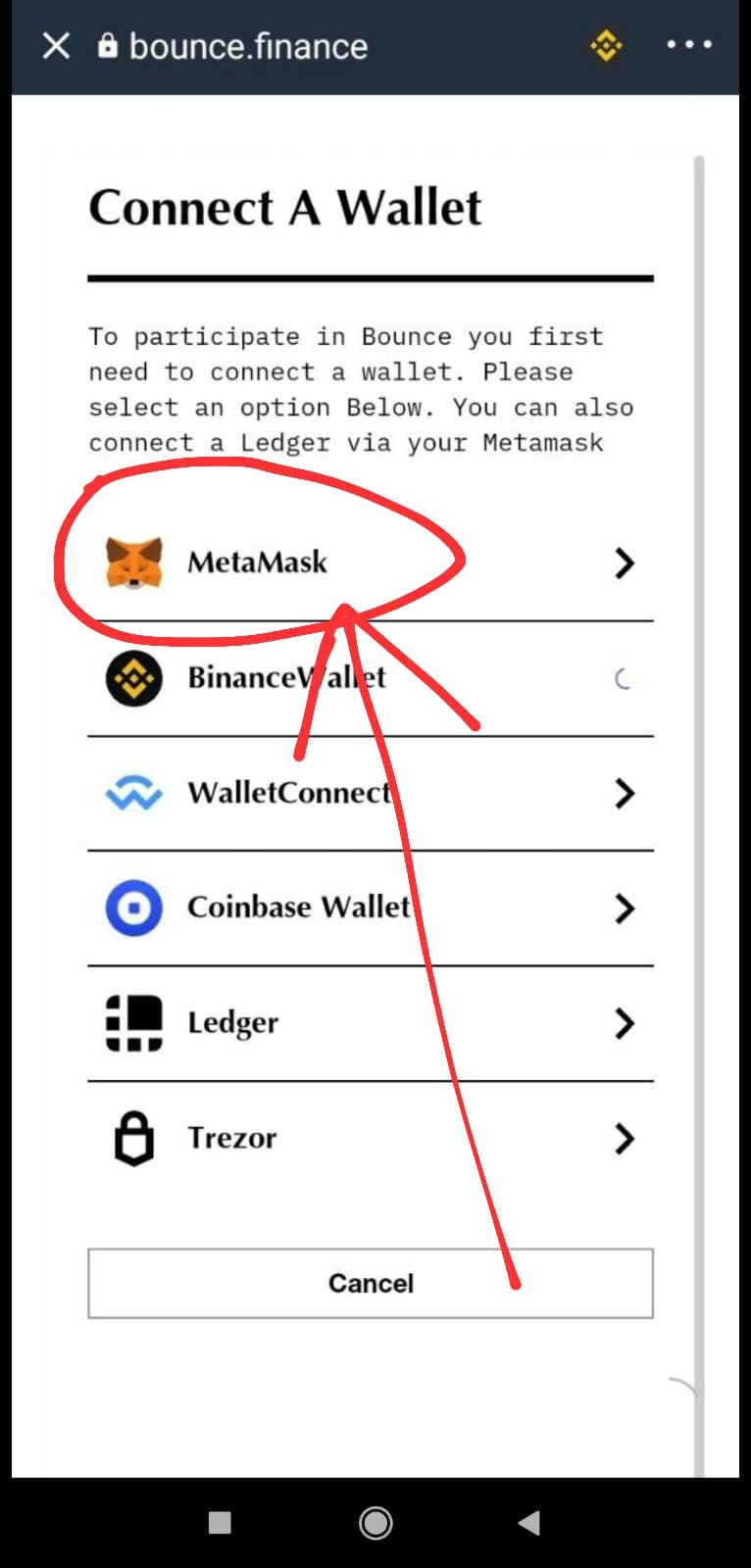This screenshot has height=1568, width=751.
Task: Connect using Coinbase Wallet
Action: tap(370, 908)
